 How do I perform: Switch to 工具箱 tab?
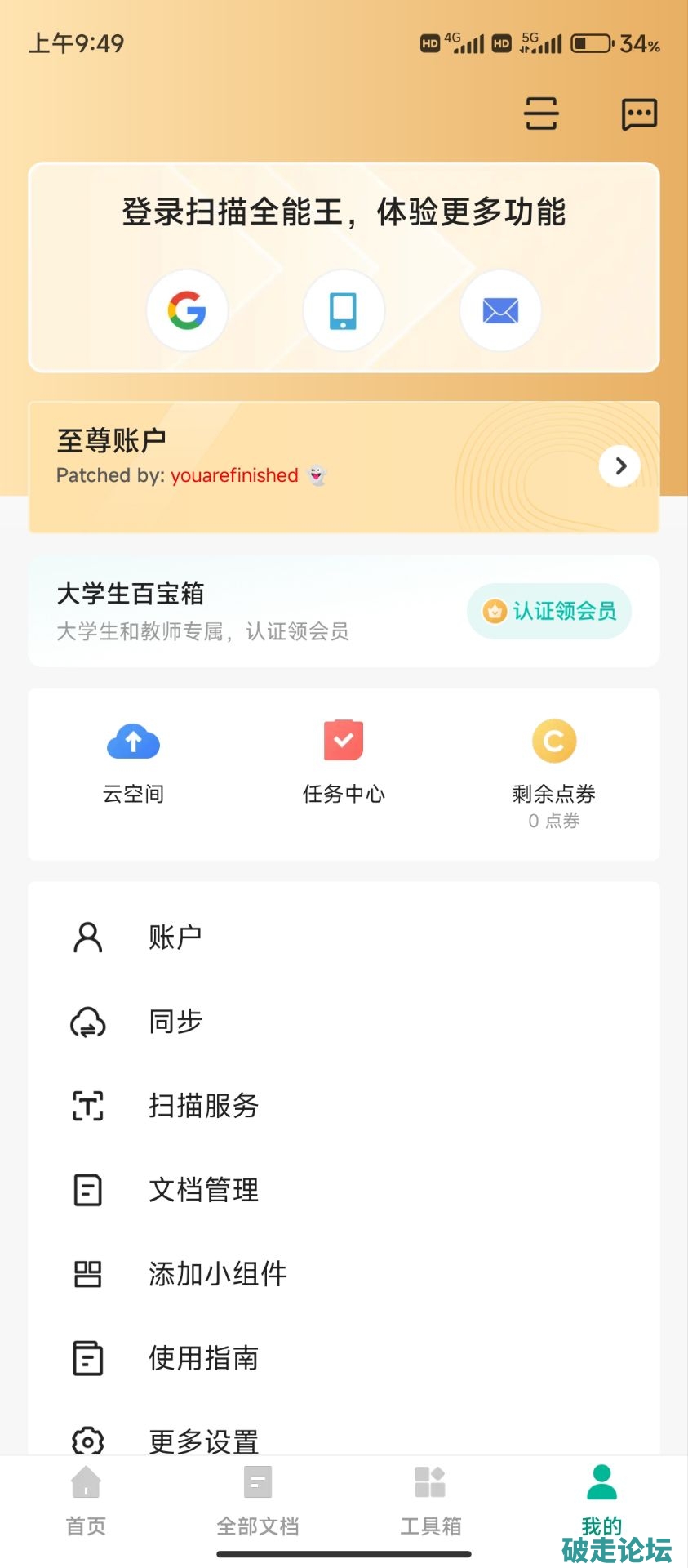pyautogui.click(x=430, y=1501)
